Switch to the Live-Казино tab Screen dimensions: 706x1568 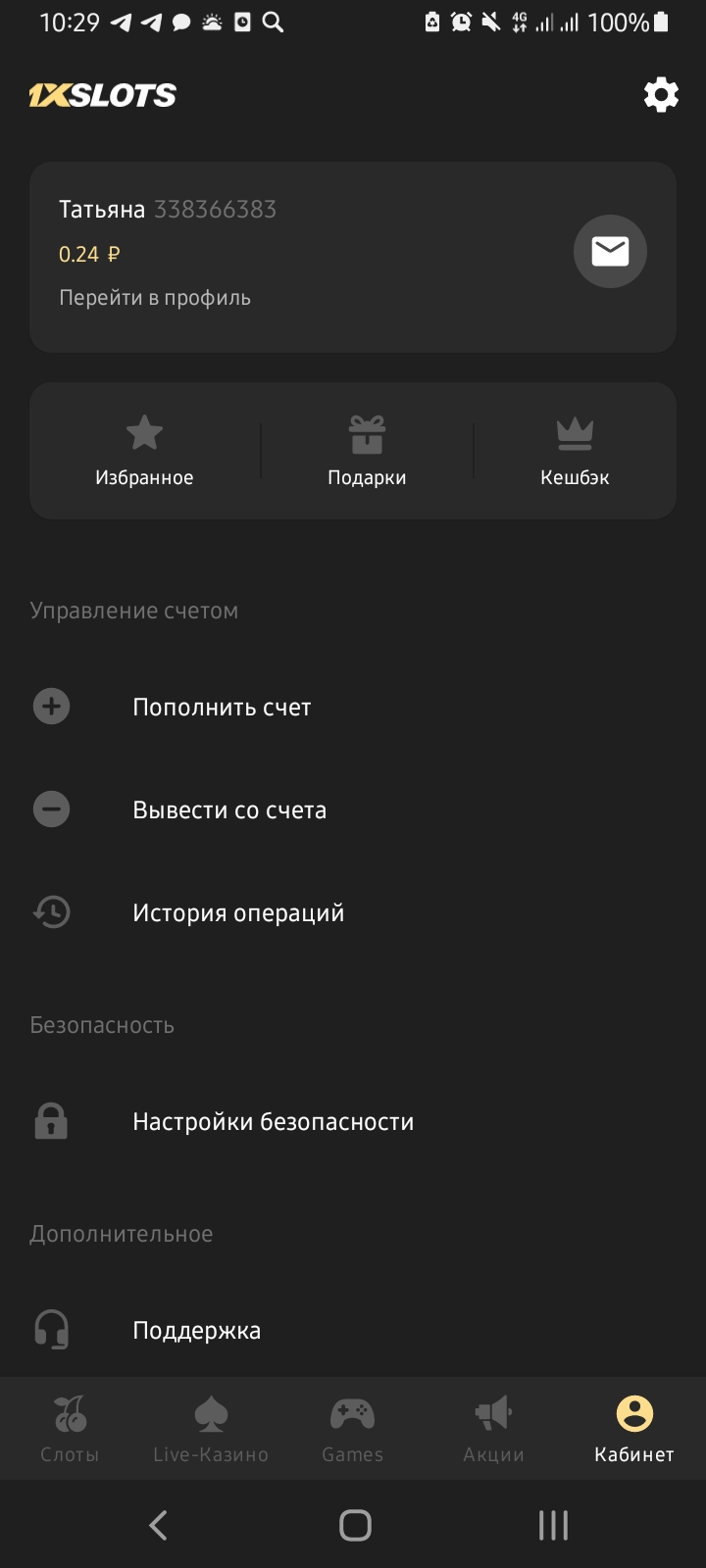(211, 1429)
